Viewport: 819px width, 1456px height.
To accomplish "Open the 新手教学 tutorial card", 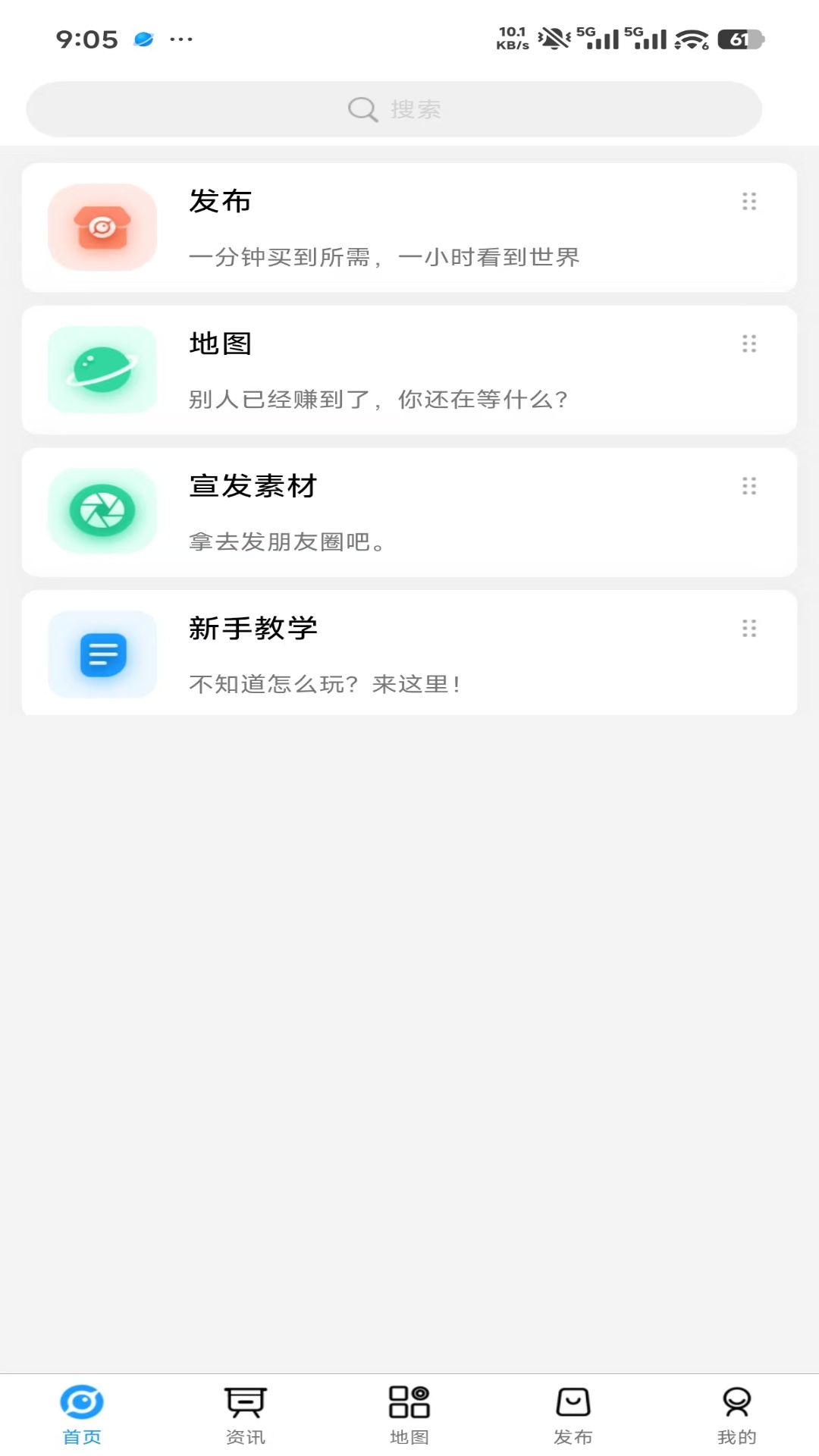I will (x=409, y=654).
